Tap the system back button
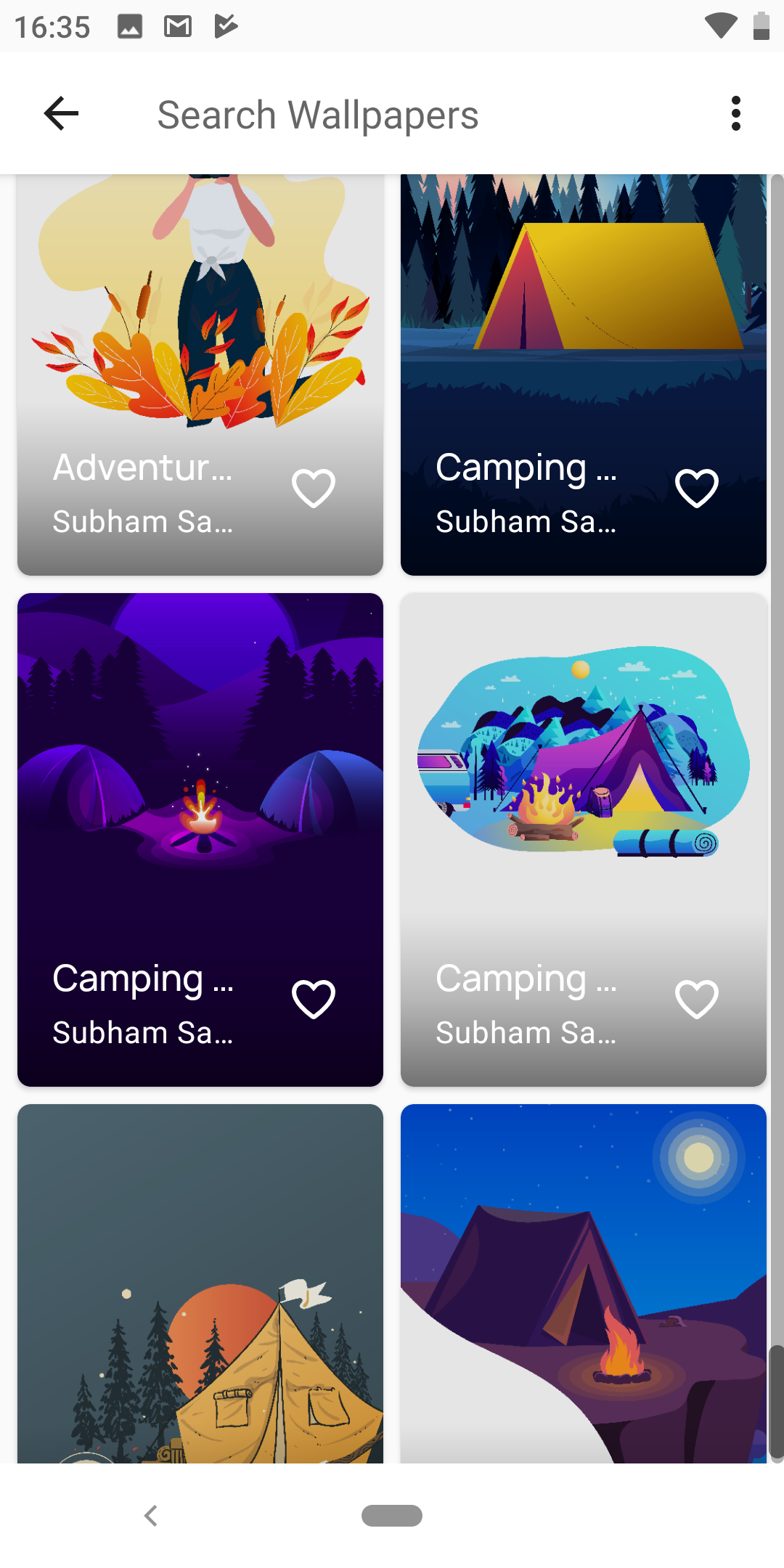784x1568 pixels. coord(151,1516)
